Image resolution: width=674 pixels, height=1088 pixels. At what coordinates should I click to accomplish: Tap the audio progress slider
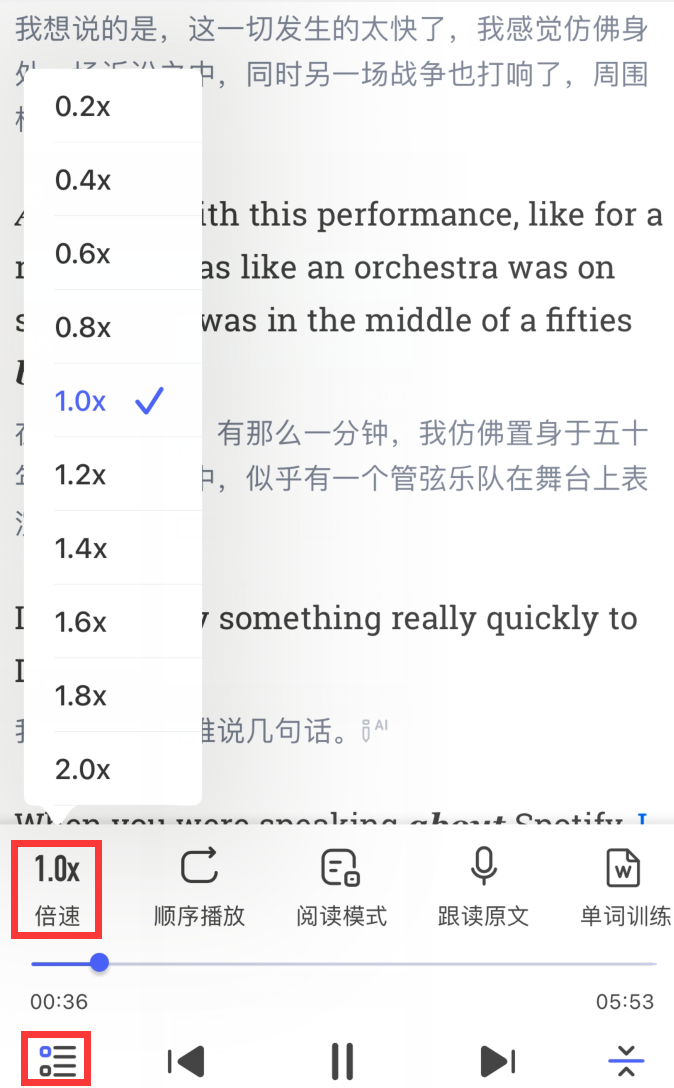coord(344,963)
